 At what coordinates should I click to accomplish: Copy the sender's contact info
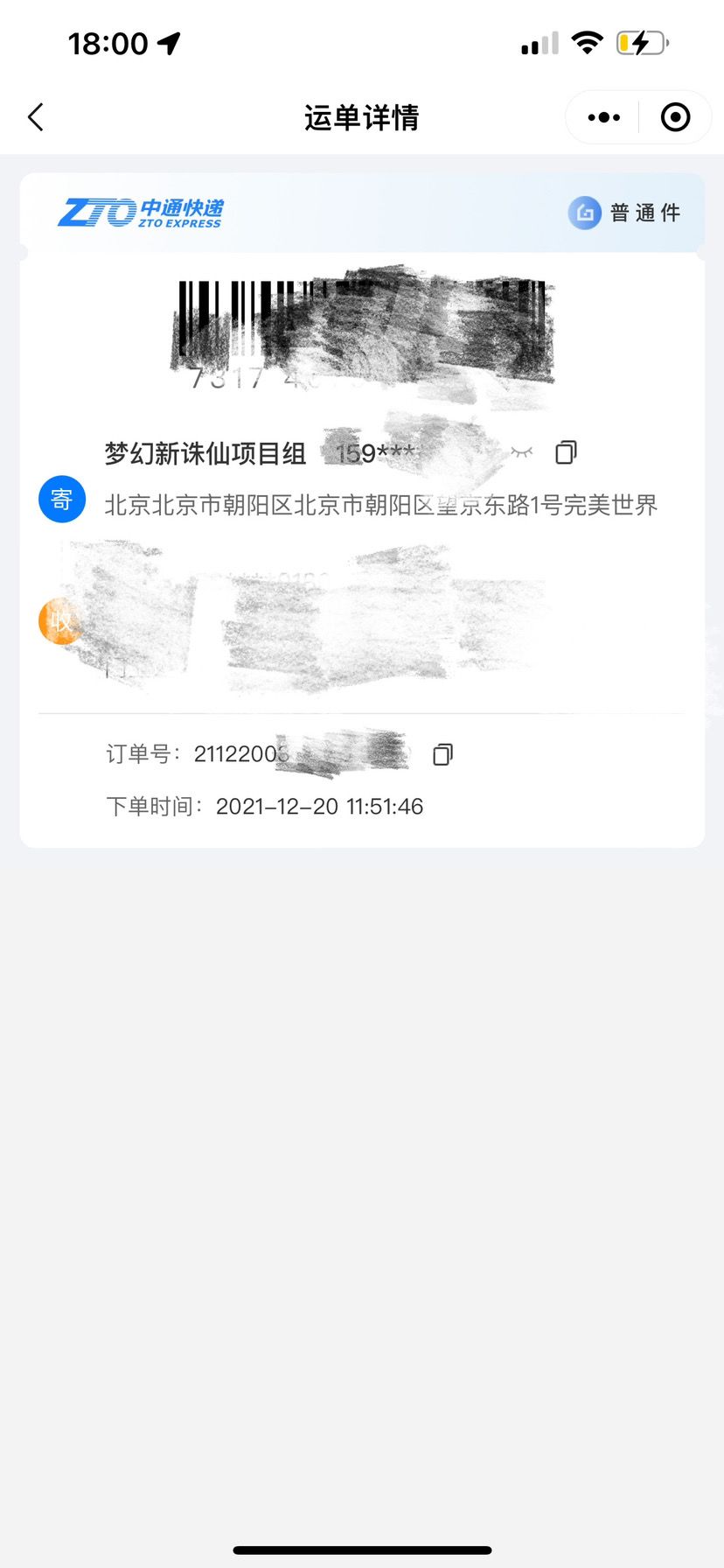tap(567, 452)
